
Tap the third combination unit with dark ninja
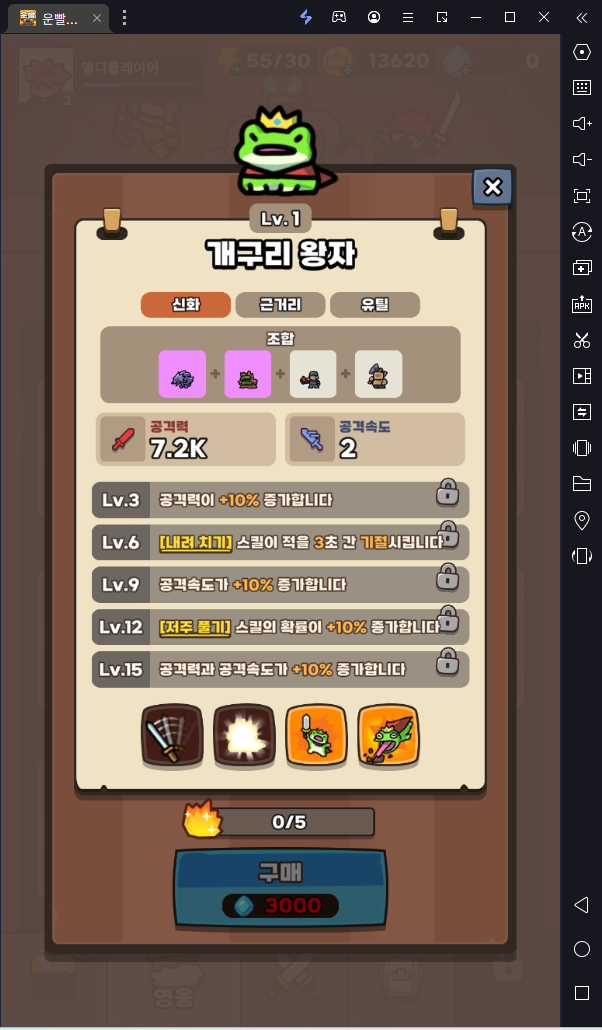pyautogui.click(x=313, y=374)
